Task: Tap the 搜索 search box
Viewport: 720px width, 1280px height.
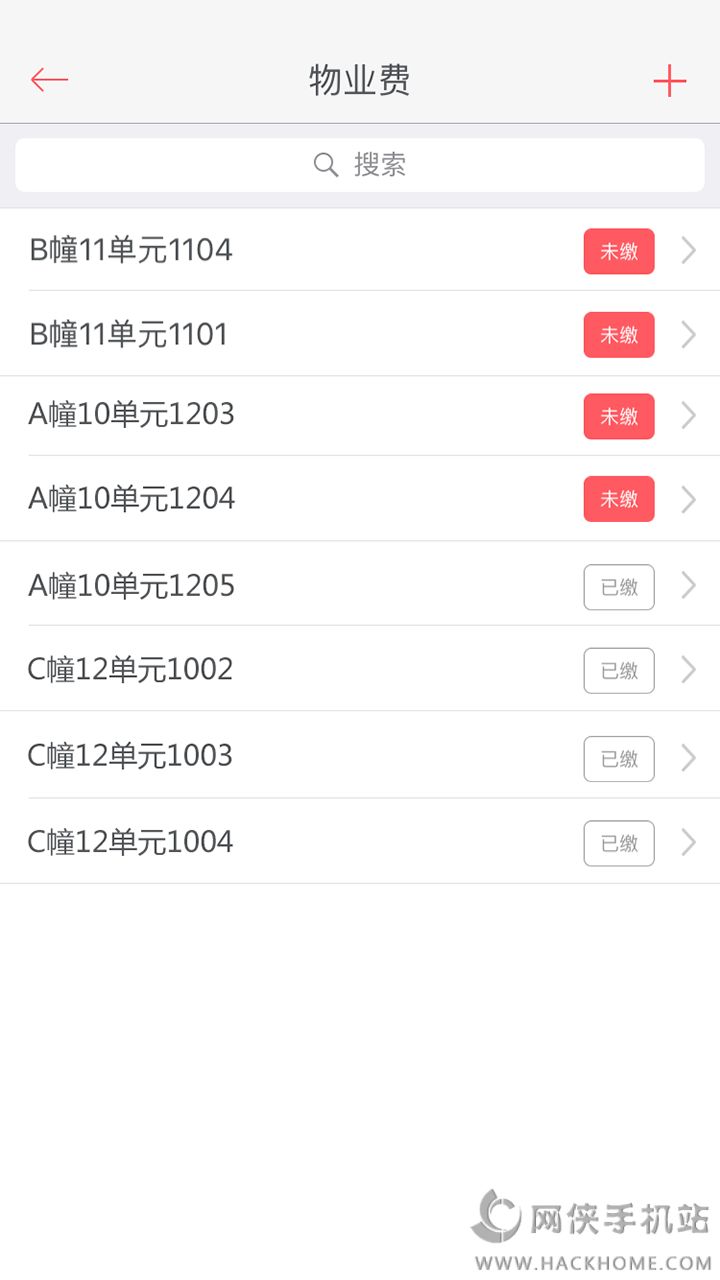Action: [x=360, y=165]
